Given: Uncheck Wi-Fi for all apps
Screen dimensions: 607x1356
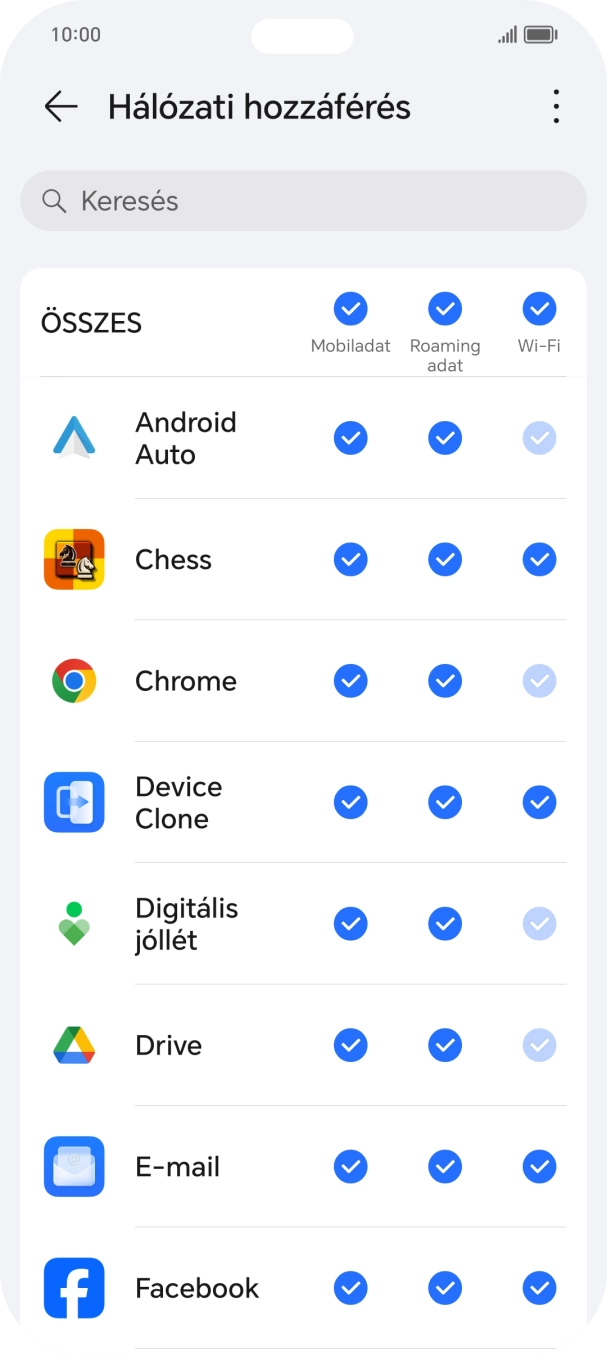Looking at the screenshot, I should 539,309.
